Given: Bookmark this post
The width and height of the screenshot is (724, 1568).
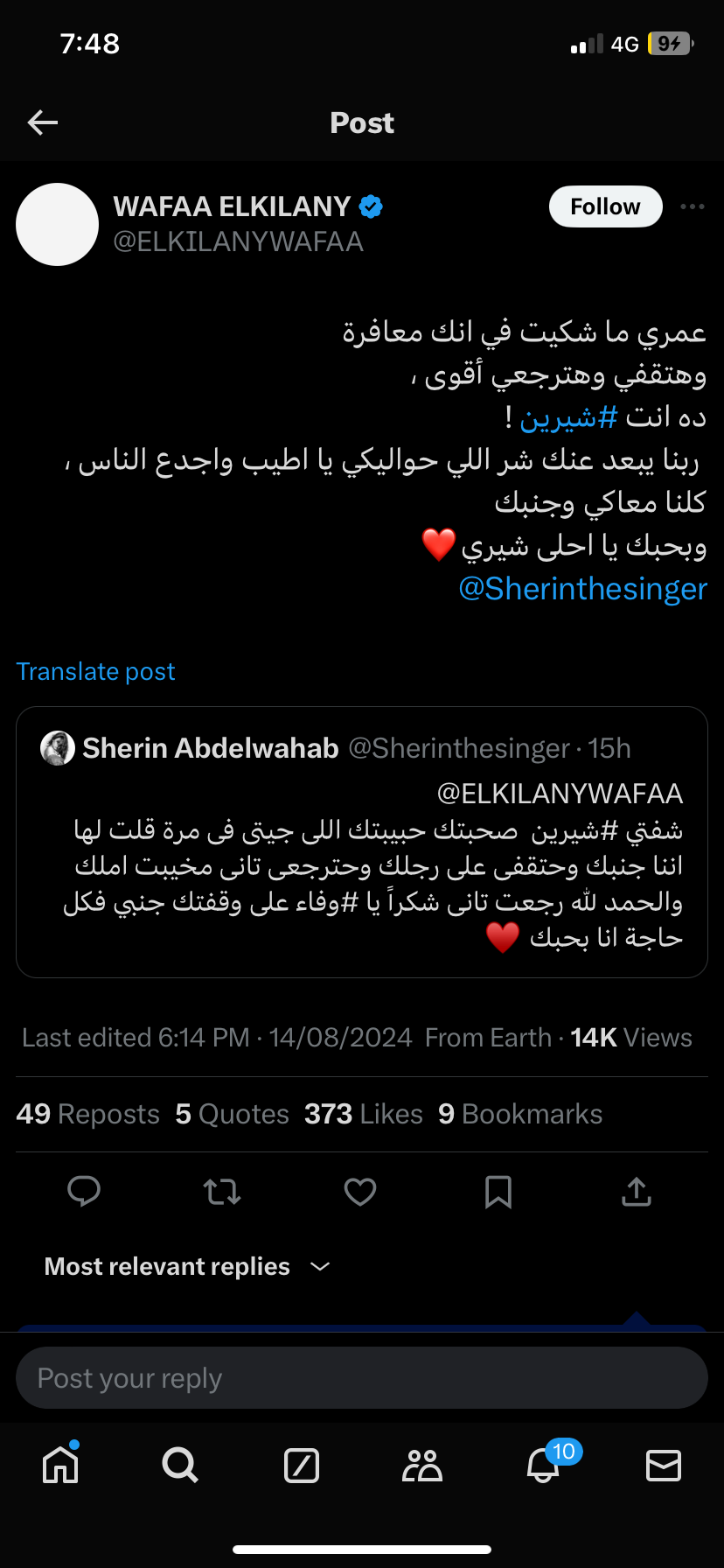Looking at the screenshot, I should coord(498,1192).
